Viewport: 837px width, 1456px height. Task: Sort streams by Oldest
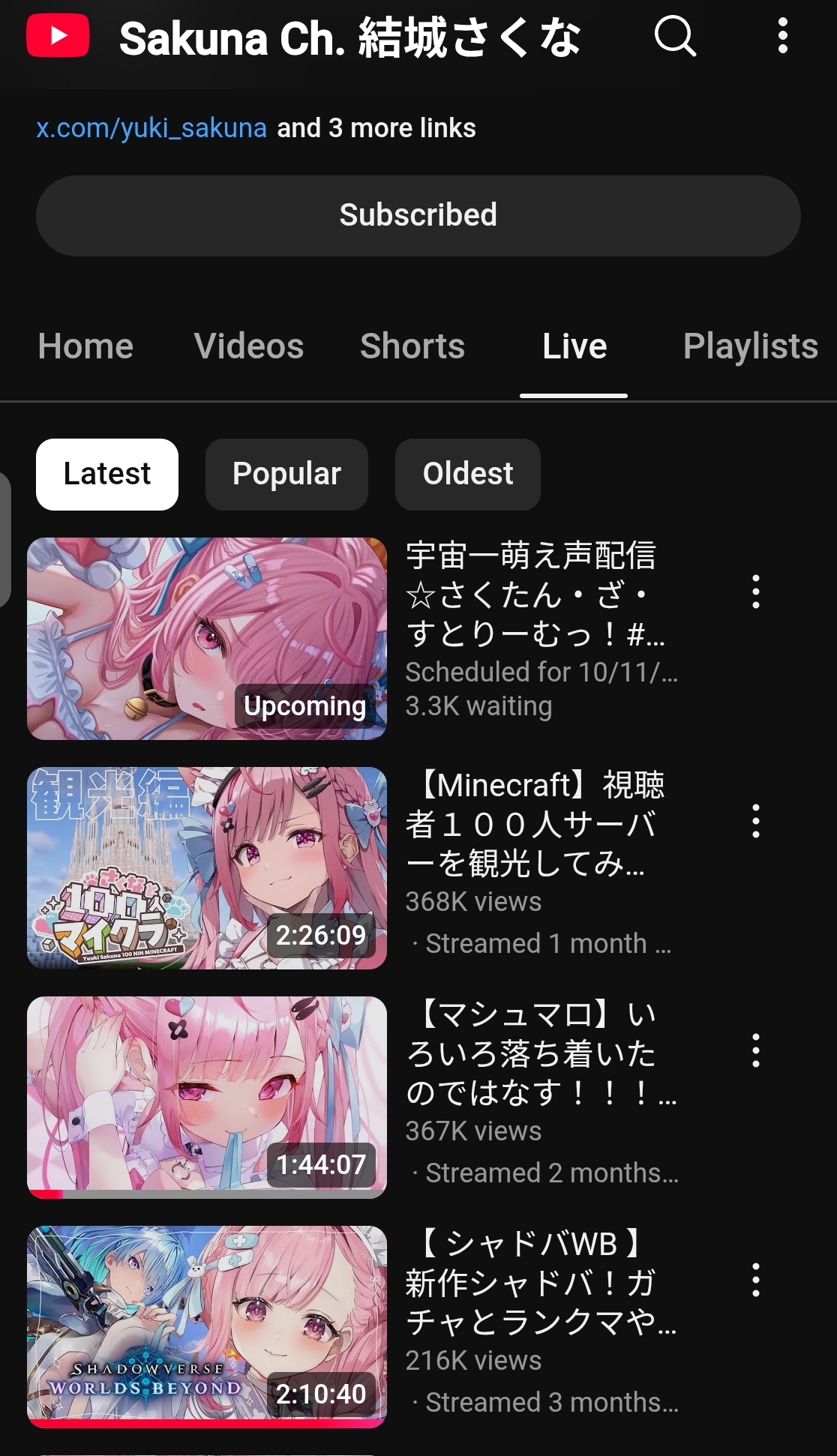[468, 475]
